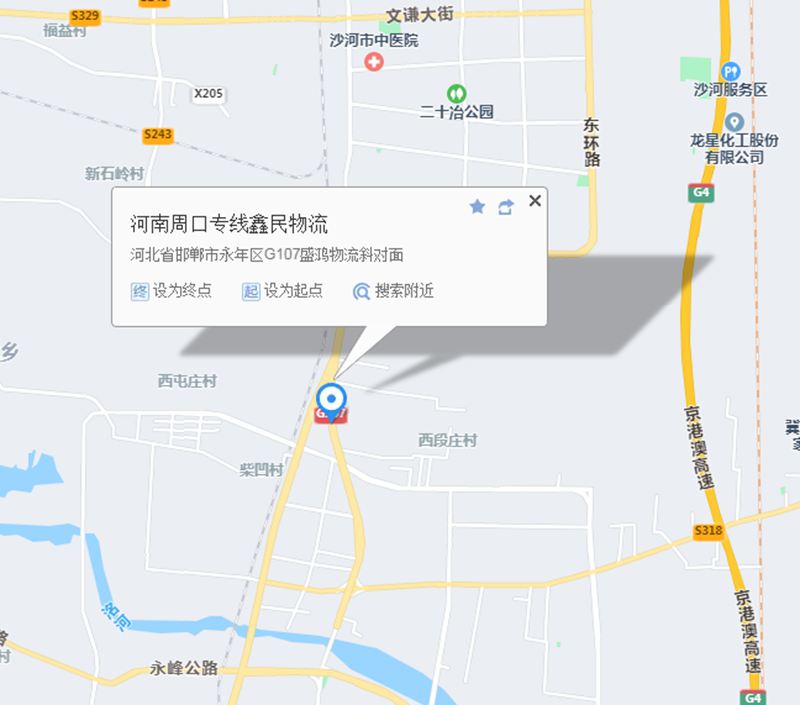Tap 设为起点 to set as start
This screenshot has height=705, width=800.
[283, 291]
